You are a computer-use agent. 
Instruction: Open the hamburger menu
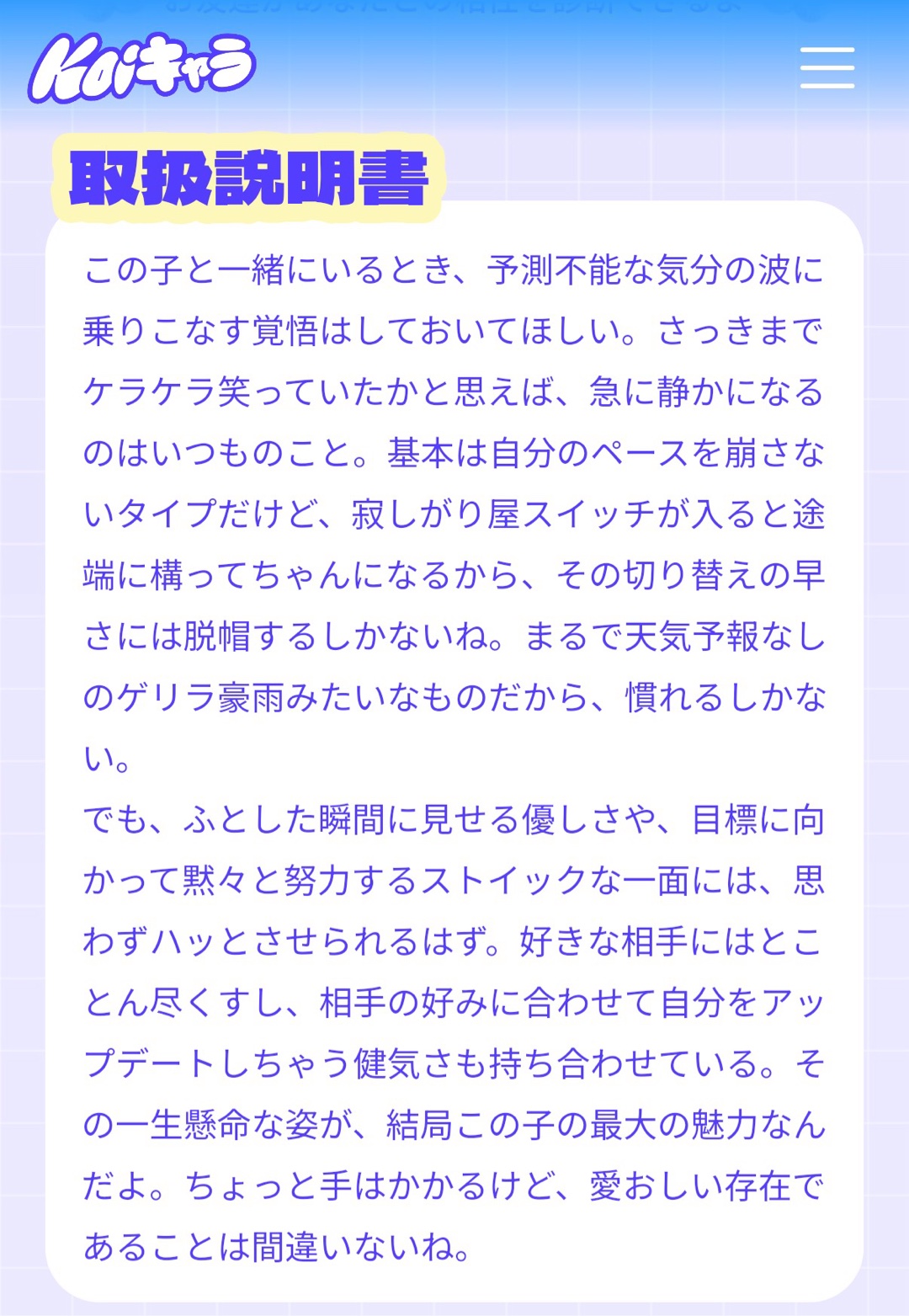click(x=827, y=67)
